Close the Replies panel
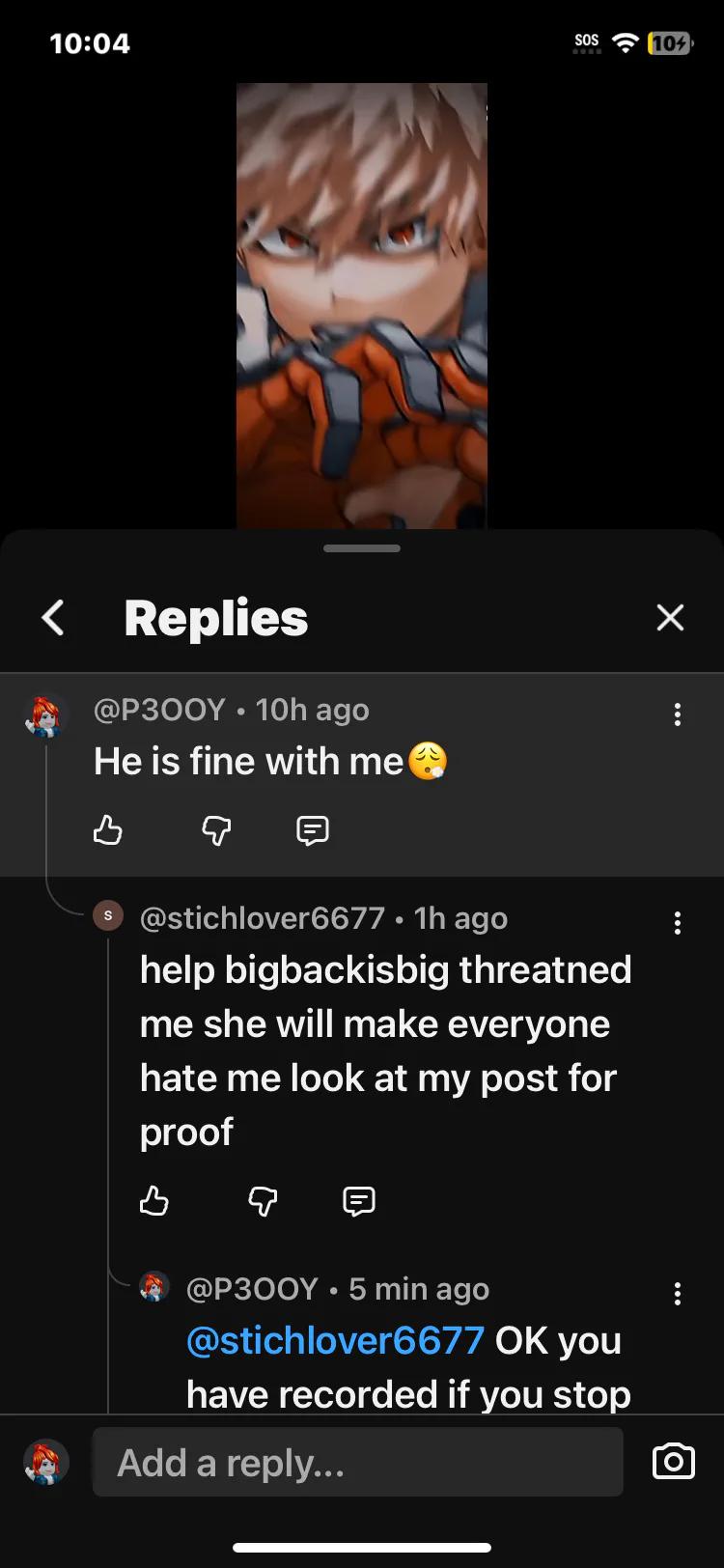724x1568 pixels. pos(670,618)
